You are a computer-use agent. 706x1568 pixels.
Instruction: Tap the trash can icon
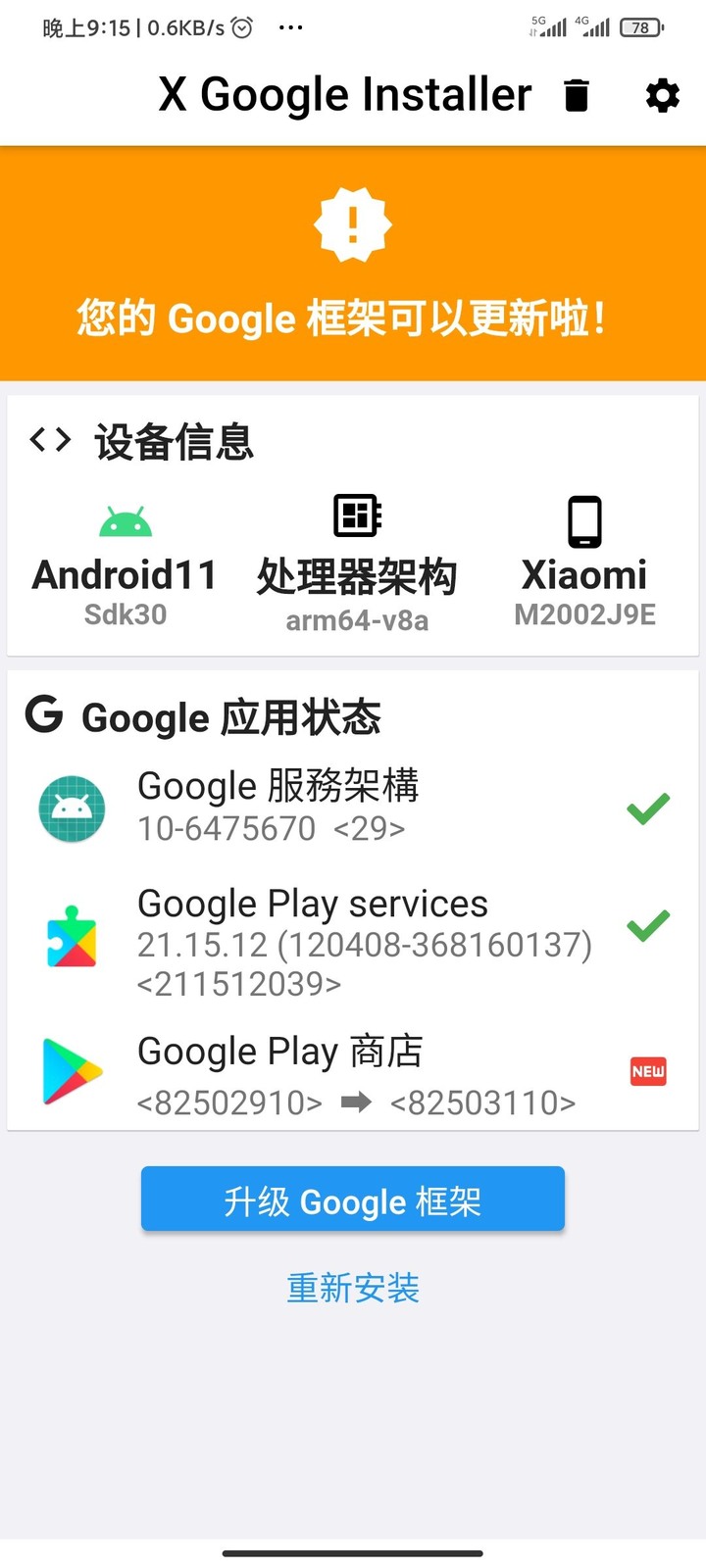[577, 95]
